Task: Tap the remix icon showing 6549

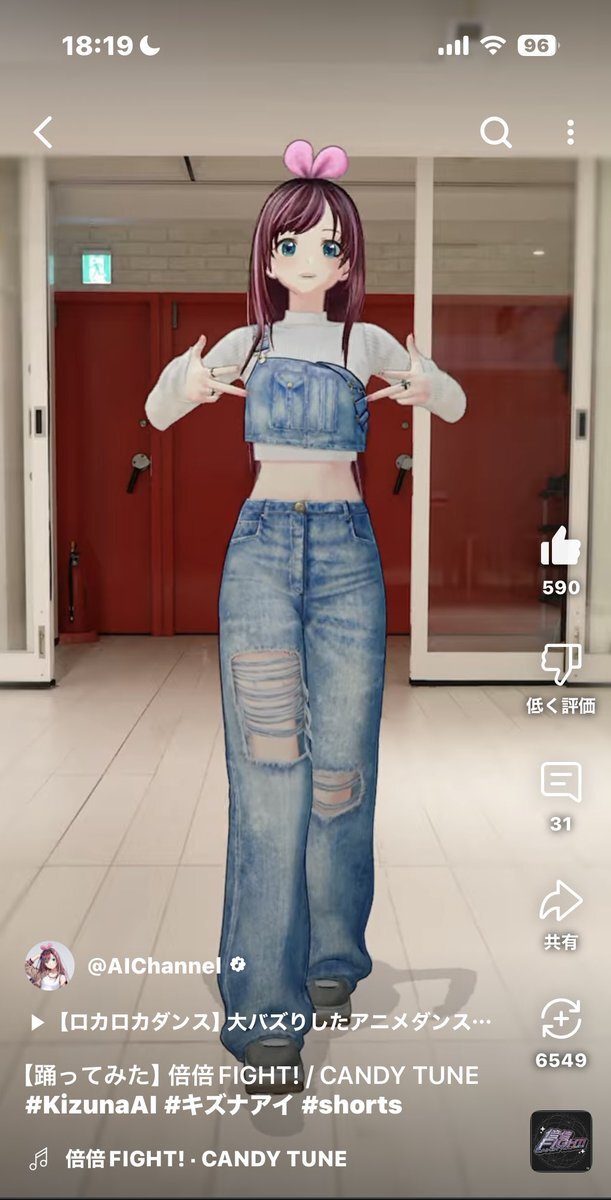Action: 560,1019
